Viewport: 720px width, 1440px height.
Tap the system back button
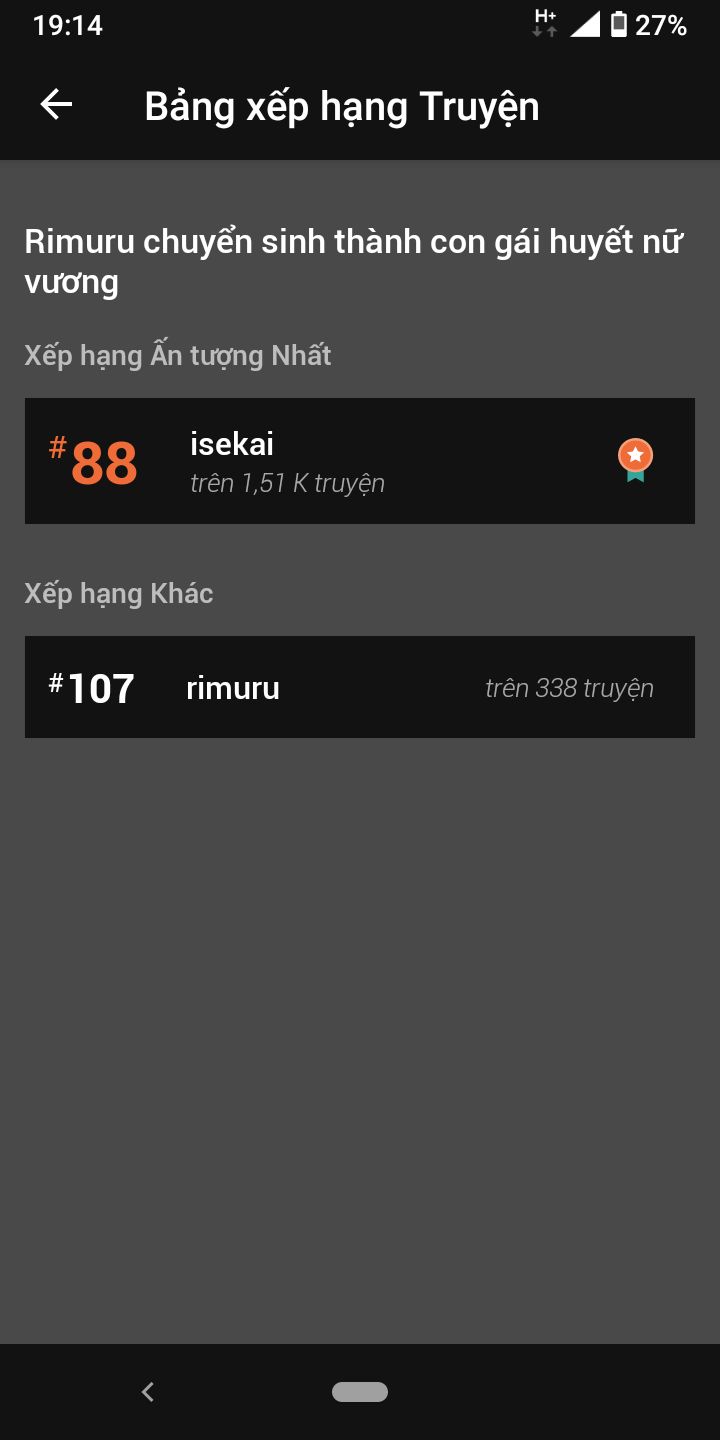click(x=148, y=1391)
